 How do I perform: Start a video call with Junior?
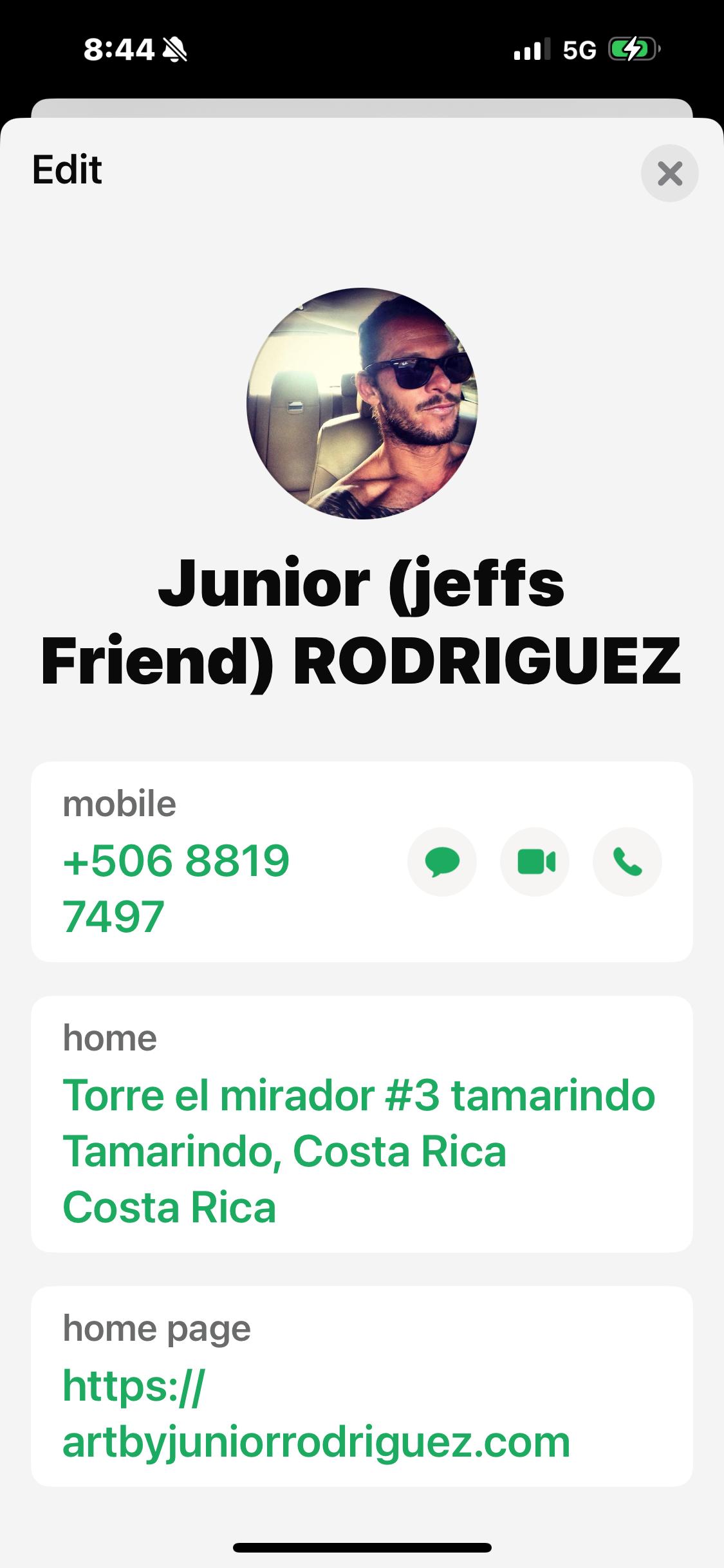pyautogui.click(x=535, y=862)
